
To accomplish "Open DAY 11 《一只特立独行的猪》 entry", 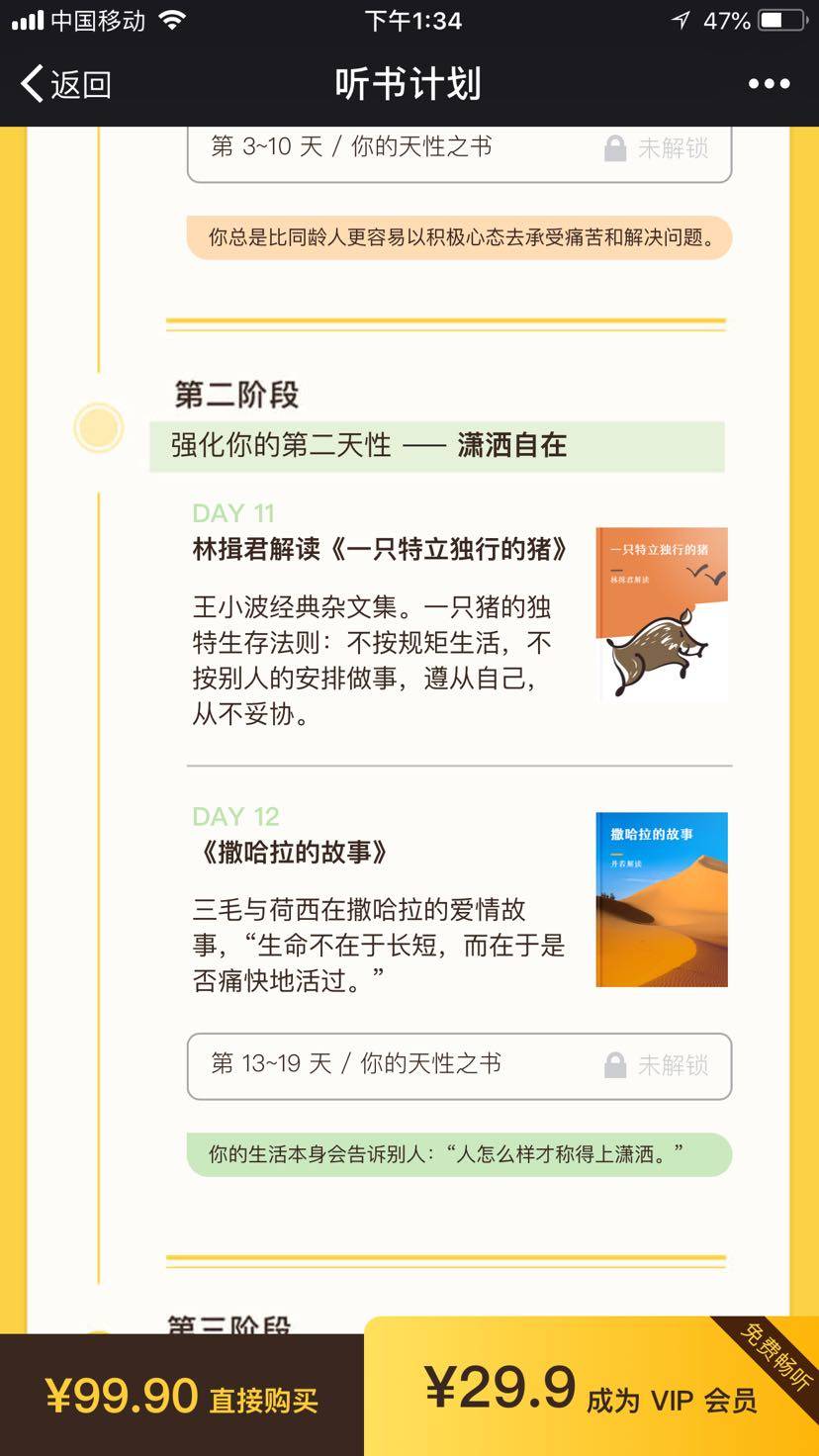I will coord(380,550).
